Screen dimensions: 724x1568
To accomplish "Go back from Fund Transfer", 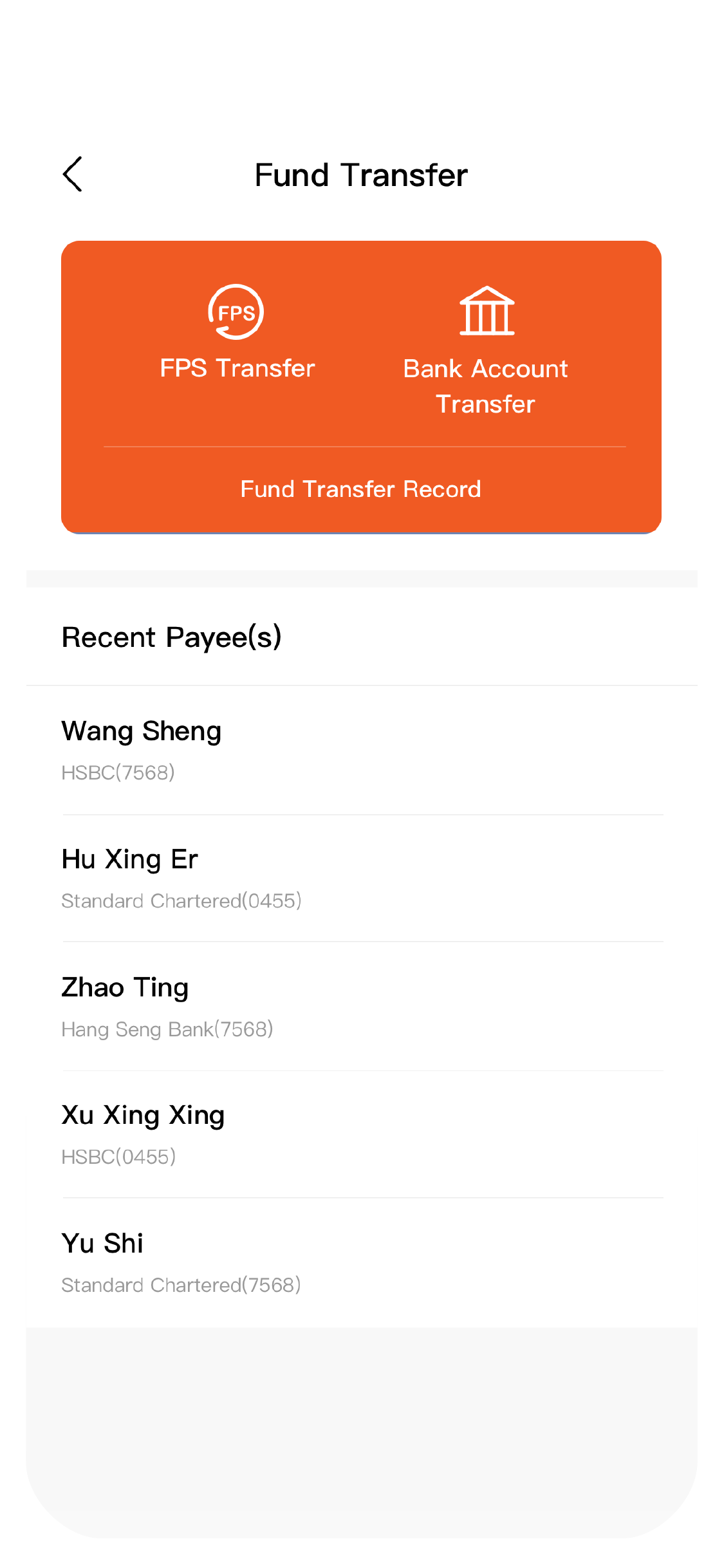I will click(73, 174).
